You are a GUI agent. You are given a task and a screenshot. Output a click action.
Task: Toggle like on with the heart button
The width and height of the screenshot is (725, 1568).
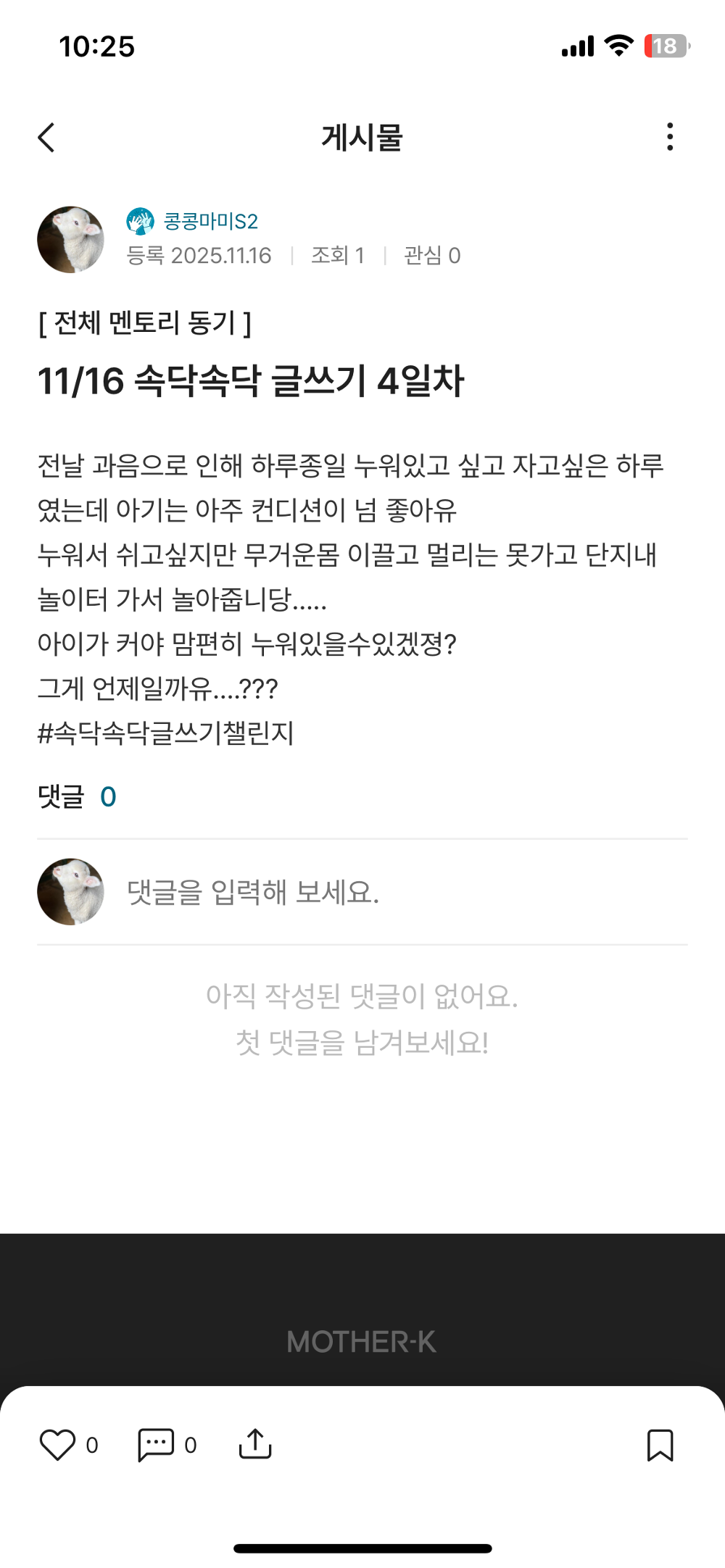[x=58, y=1446]
